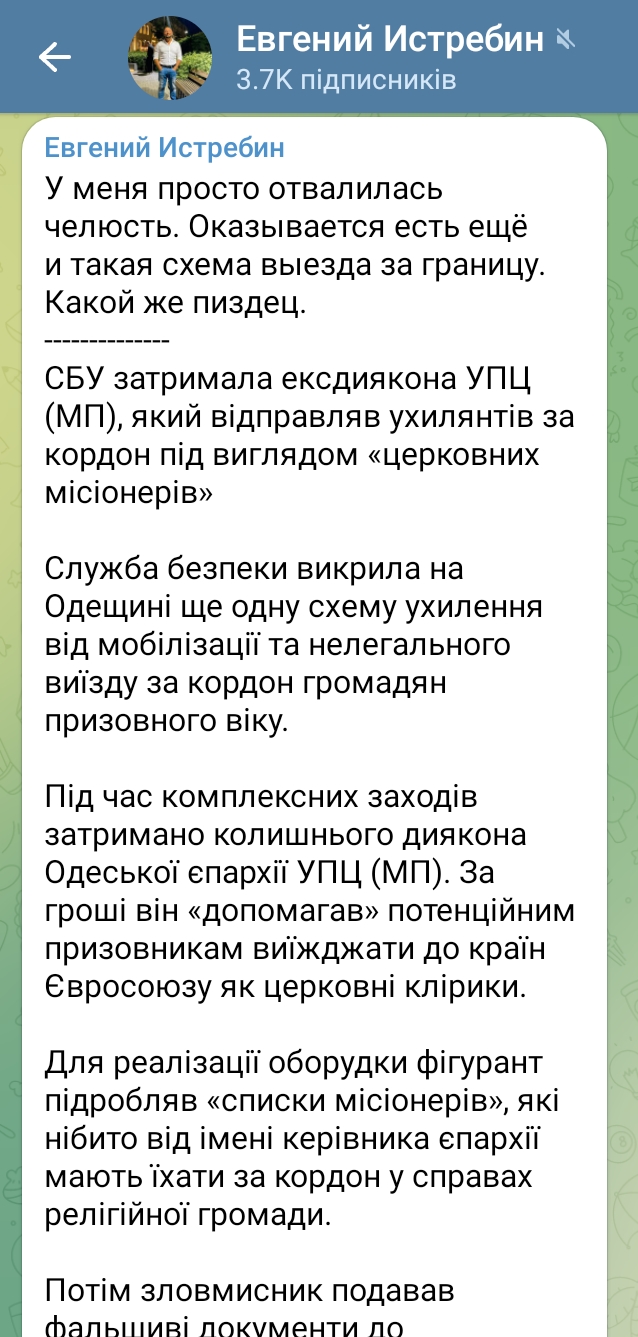
Task: Go back using the arrow
Action: tap(55, 57)
